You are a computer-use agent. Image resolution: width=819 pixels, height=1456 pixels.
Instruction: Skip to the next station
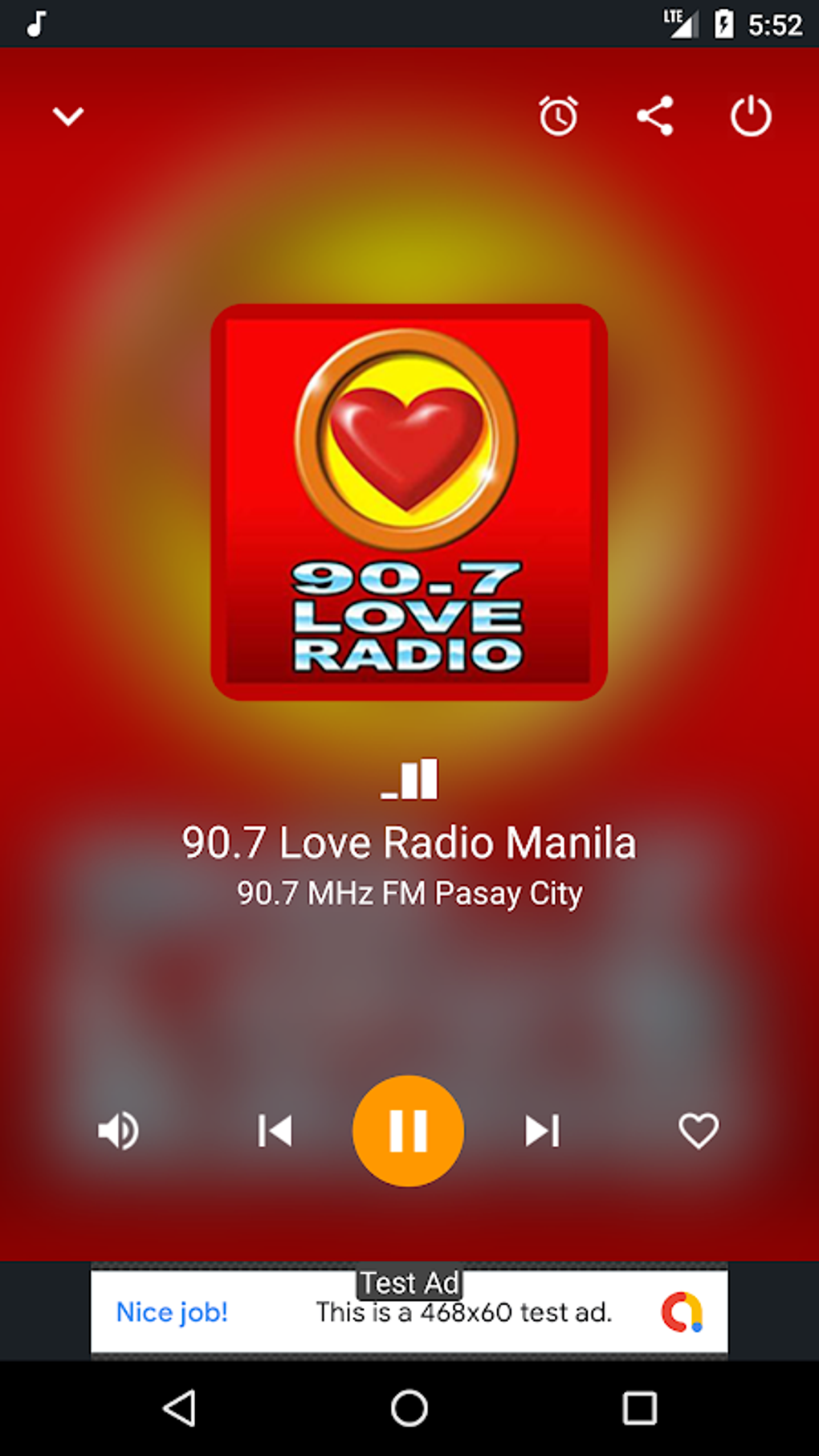542,1131
